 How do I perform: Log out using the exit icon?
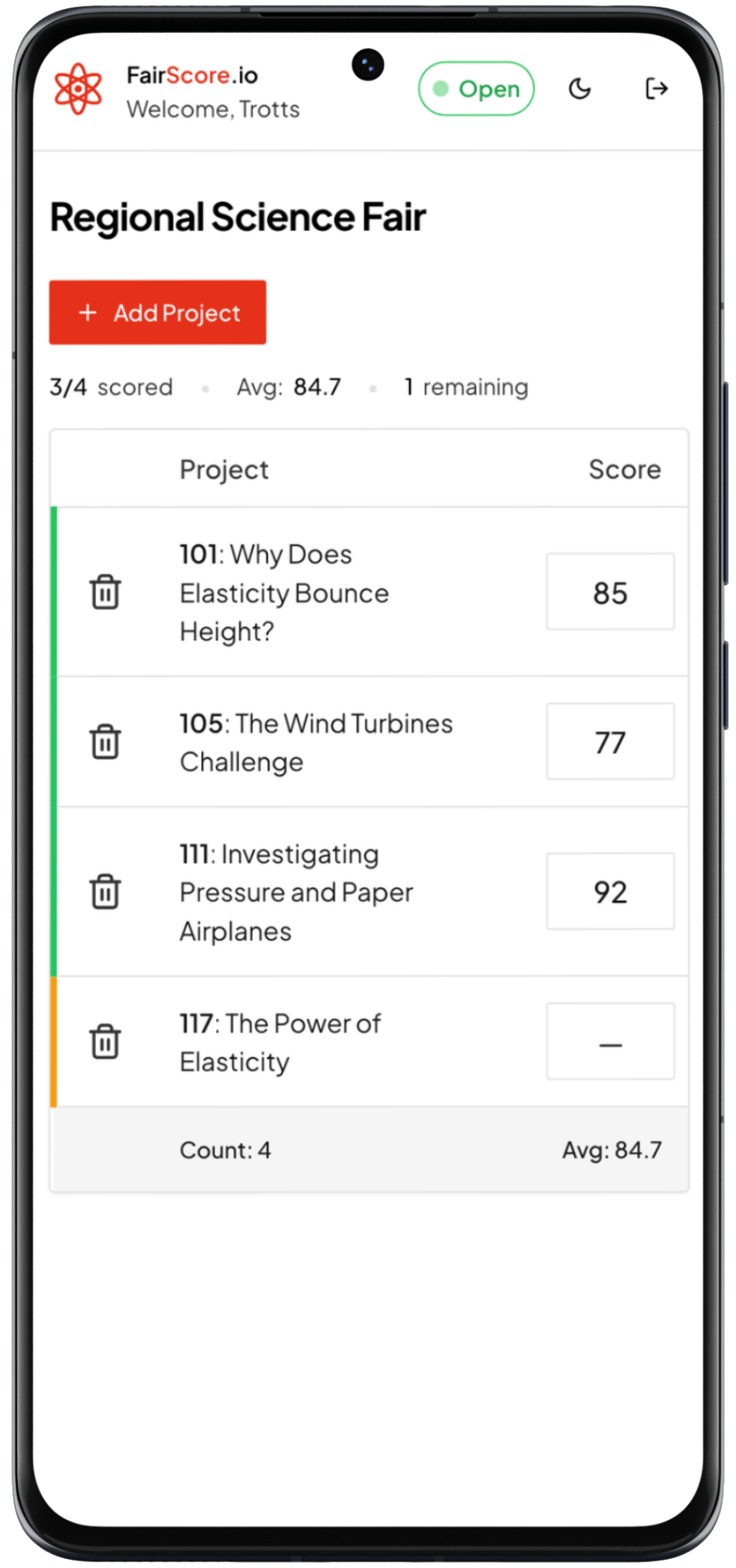click(656, 89)
